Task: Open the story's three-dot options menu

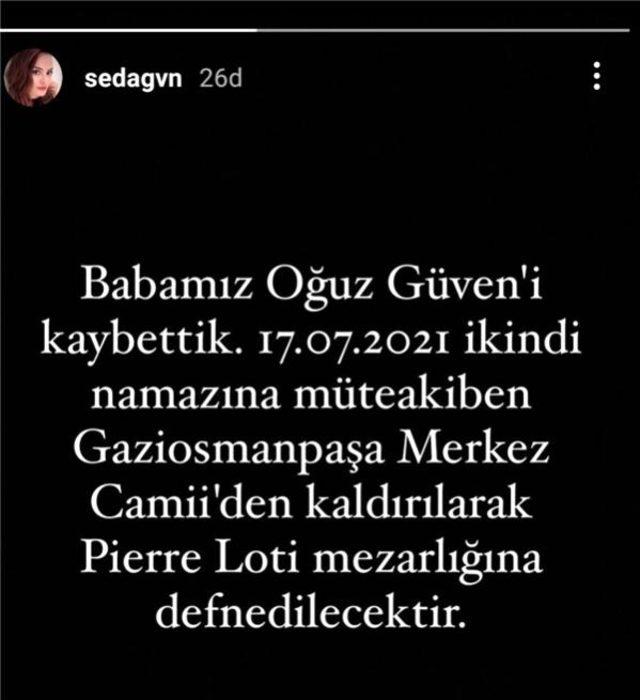Action: coord(597,76)
